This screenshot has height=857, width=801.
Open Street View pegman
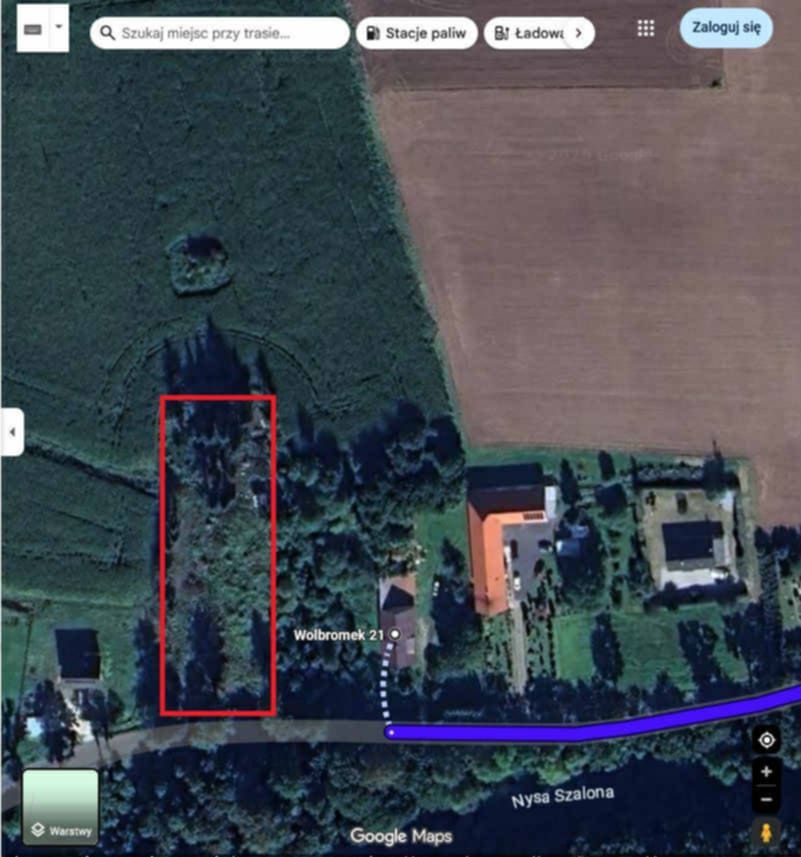pos(767,832)
